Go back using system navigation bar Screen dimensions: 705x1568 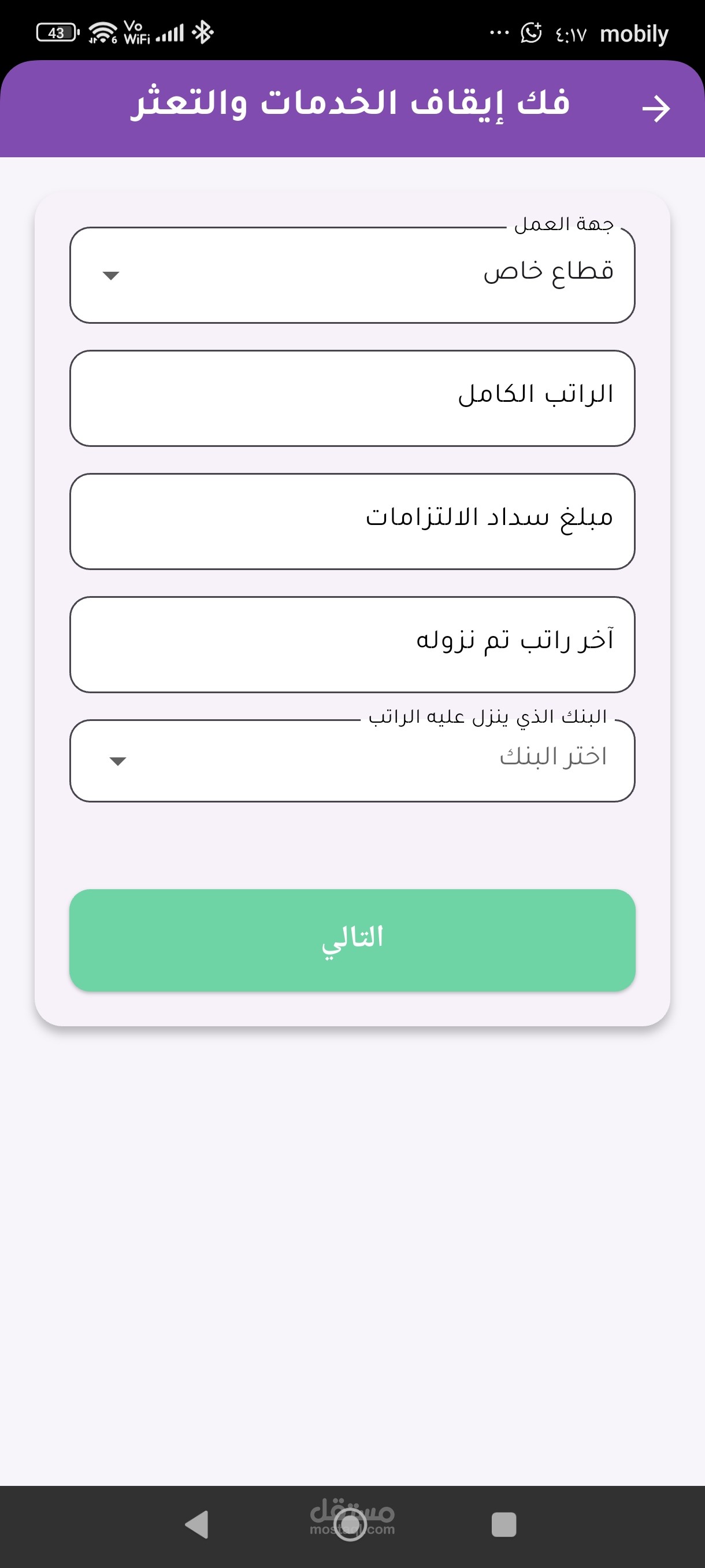tap(197, 1524)
